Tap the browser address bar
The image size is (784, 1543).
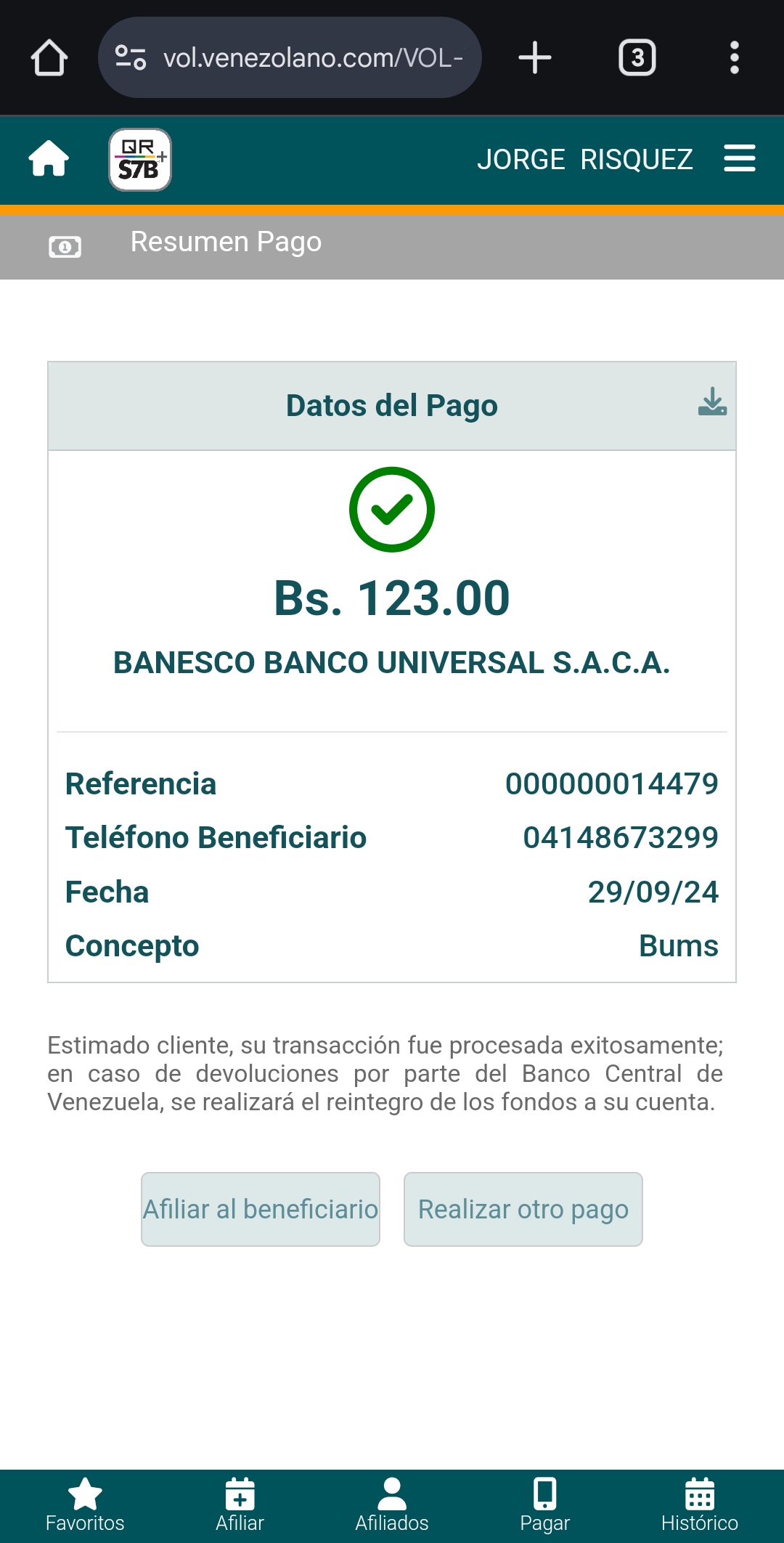290,57
